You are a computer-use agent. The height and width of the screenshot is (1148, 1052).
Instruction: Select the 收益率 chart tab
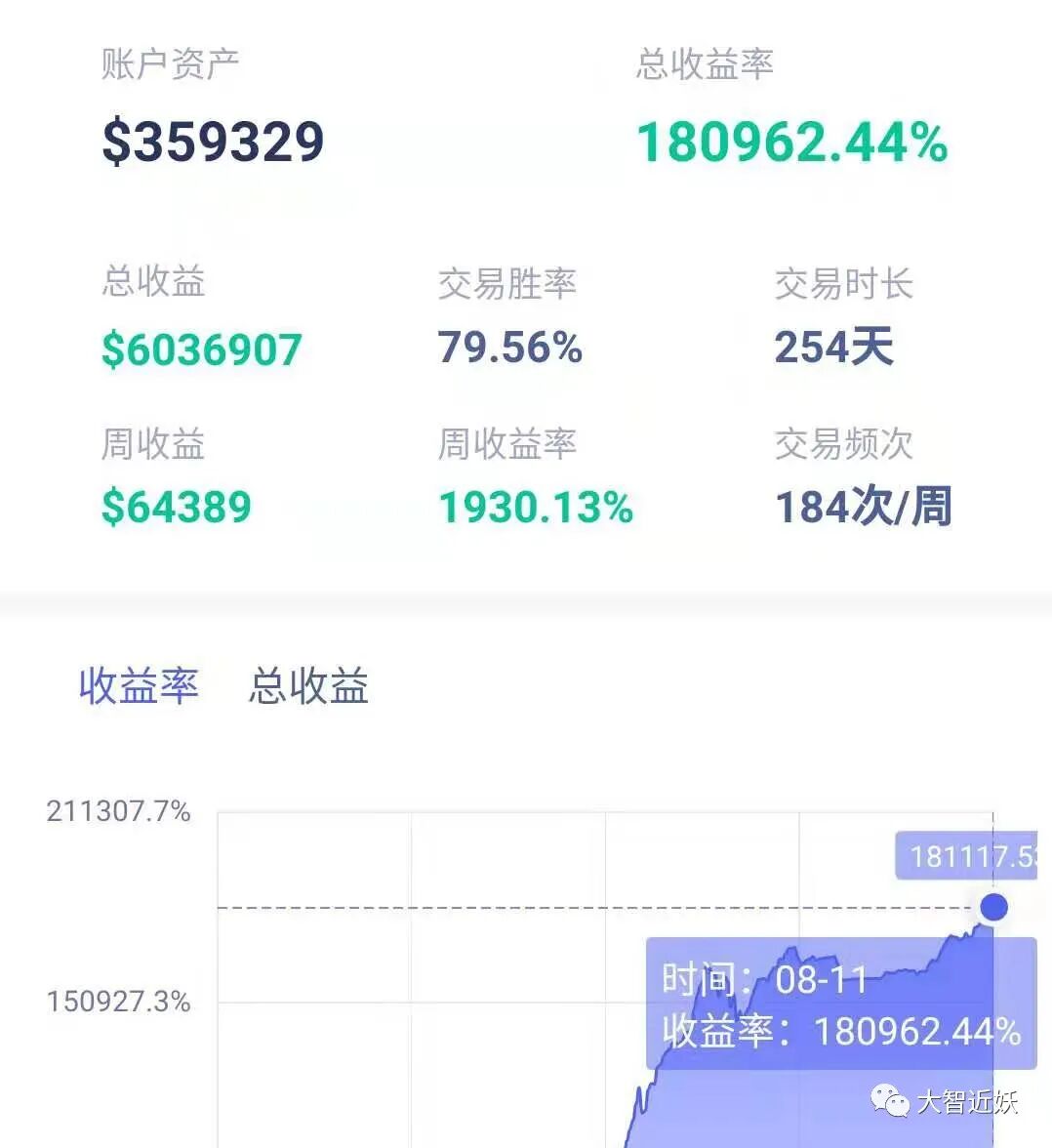click(139, 686)
